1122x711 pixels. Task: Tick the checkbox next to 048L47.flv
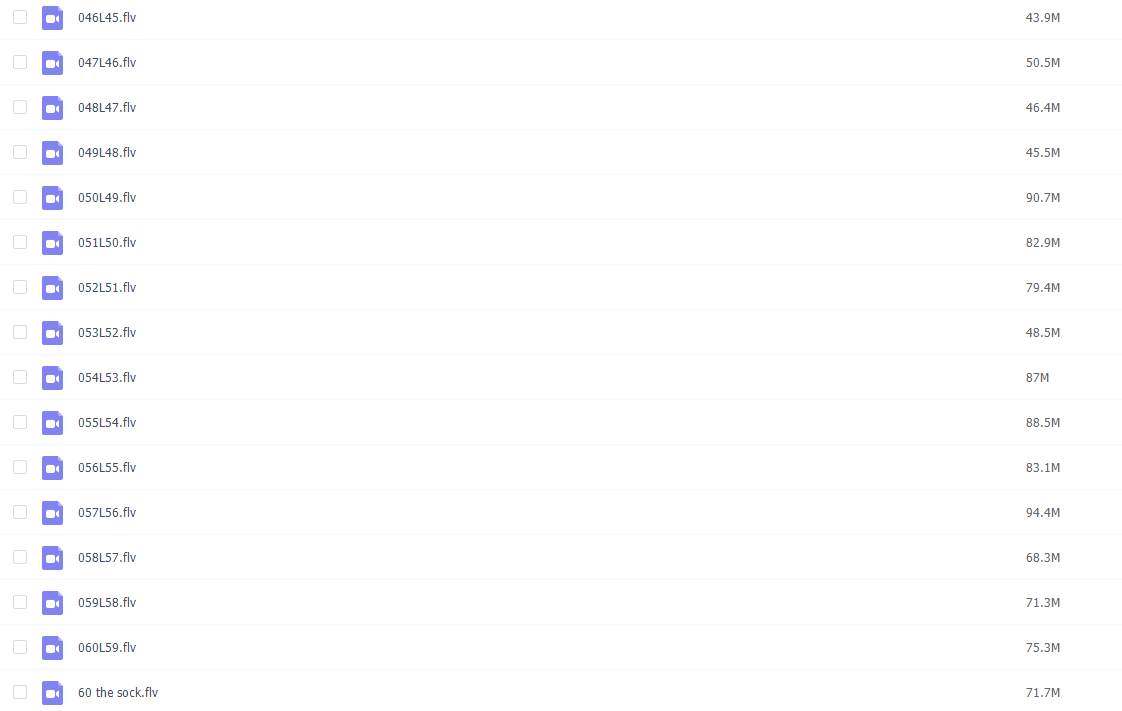click(20, 107)
